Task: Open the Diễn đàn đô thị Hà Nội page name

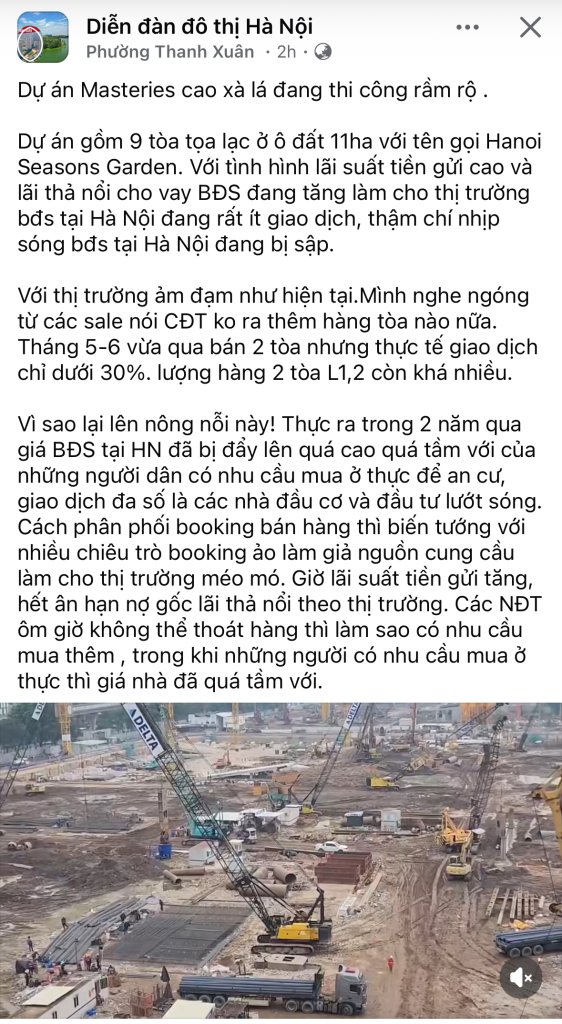Action: [199, 26]
